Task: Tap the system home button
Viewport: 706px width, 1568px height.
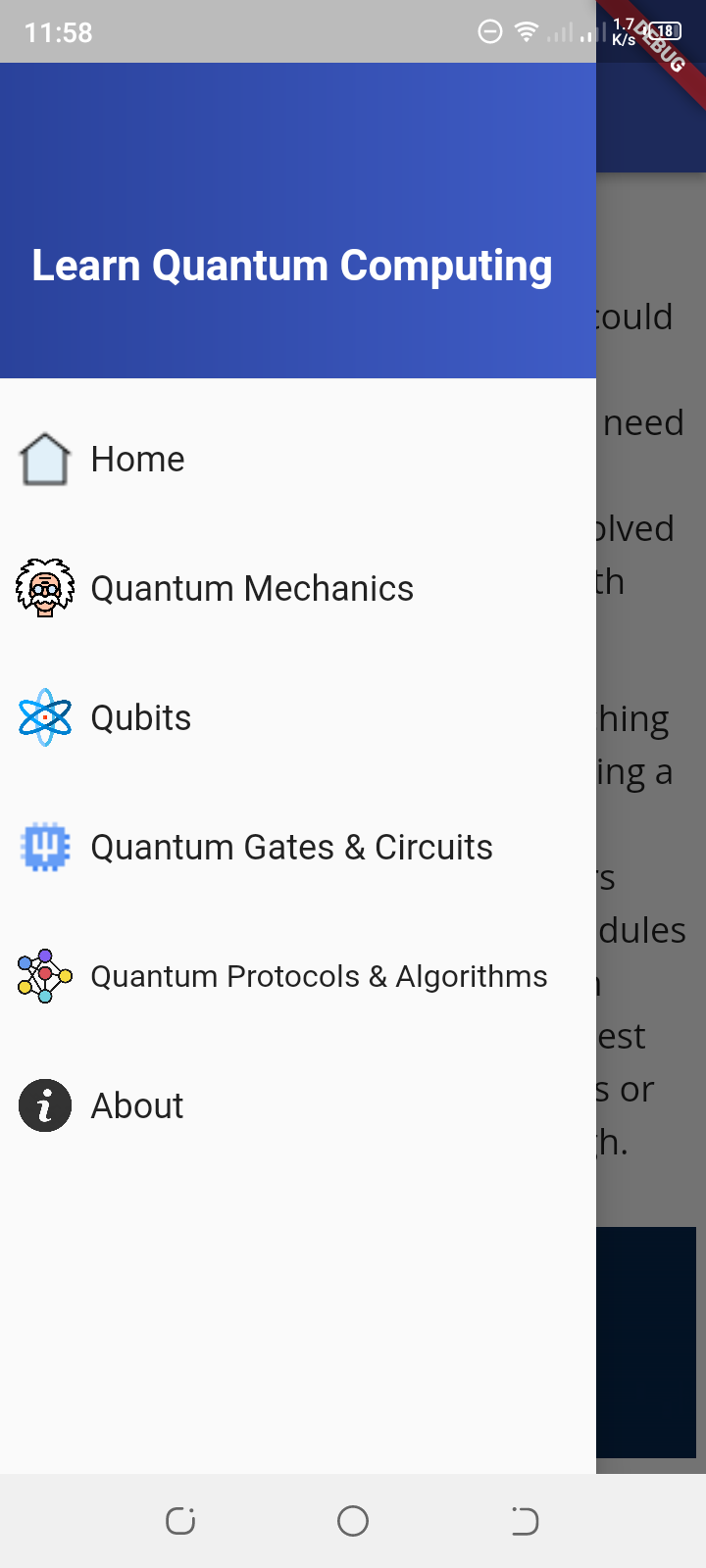Action: [353, 1521]
